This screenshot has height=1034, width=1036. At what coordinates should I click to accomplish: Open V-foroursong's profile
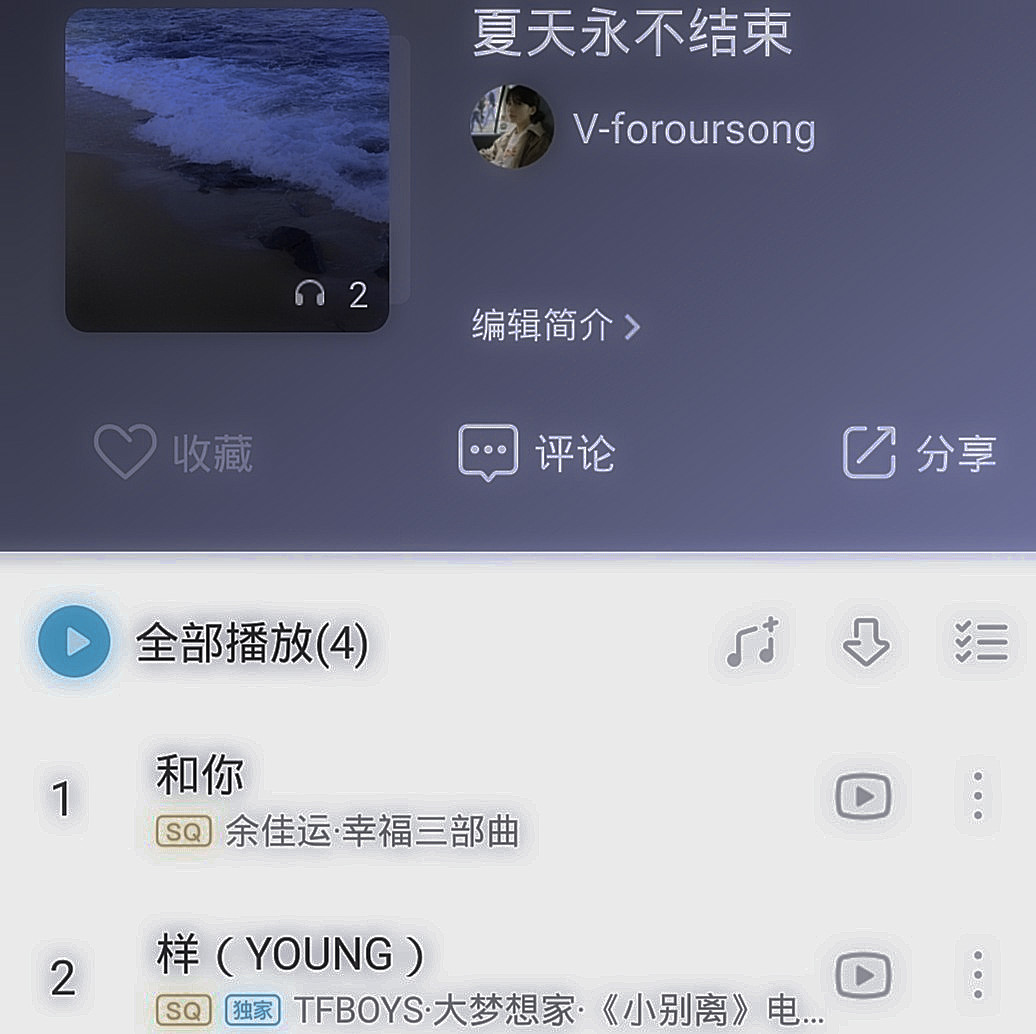tap(693, 129)
